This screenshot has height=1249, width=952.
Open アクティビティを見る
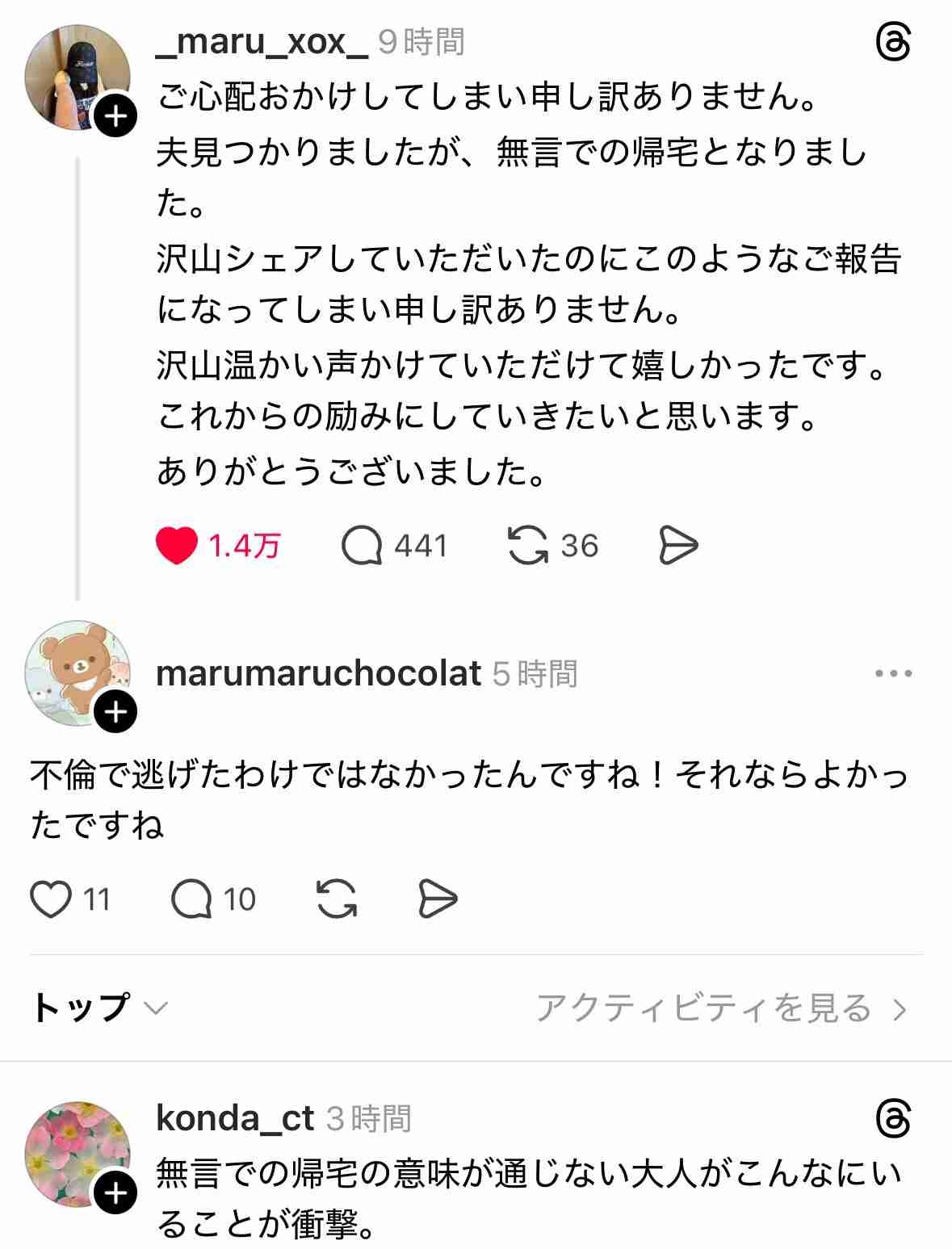coord(721,1008)
